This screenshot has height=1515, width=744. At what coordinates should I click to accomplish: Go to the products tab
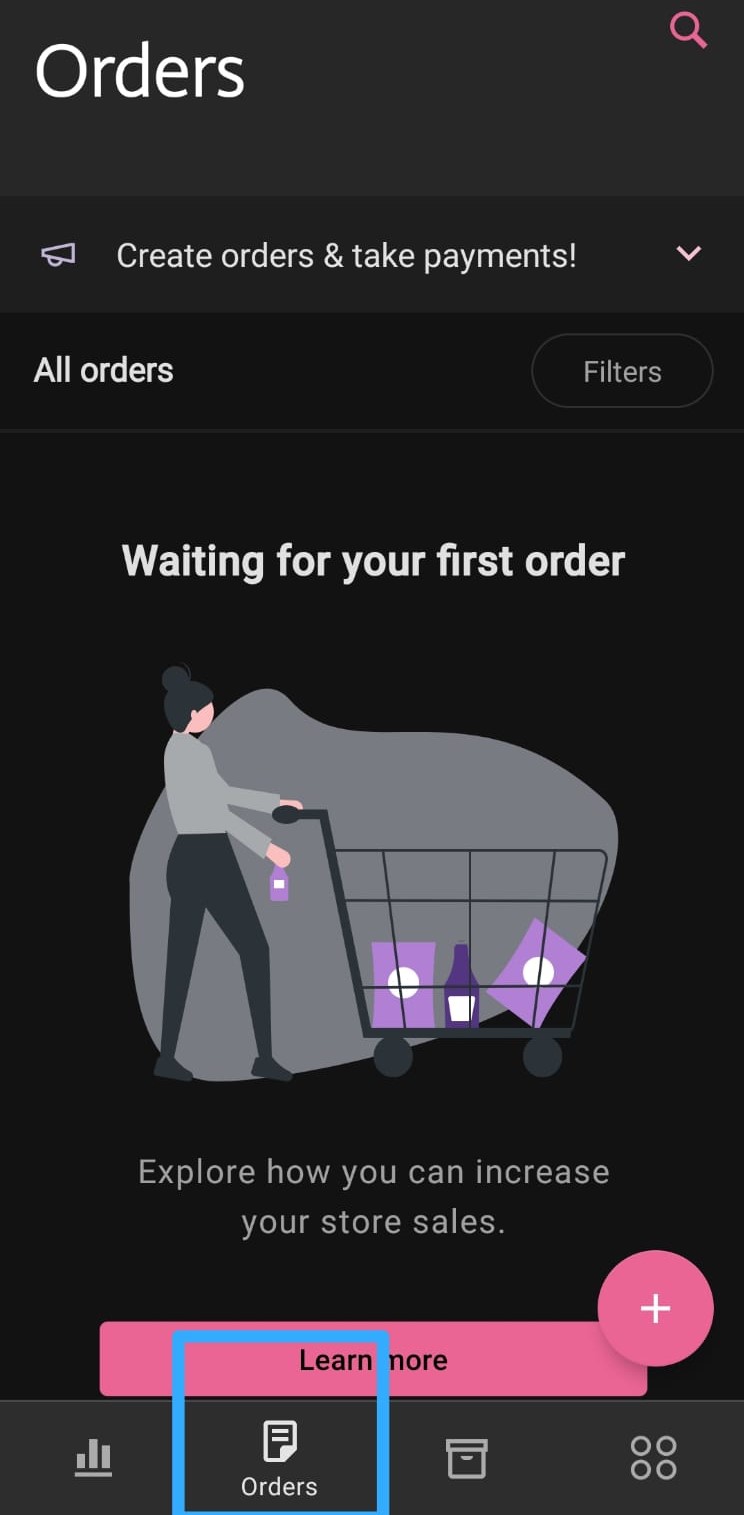466,1458
